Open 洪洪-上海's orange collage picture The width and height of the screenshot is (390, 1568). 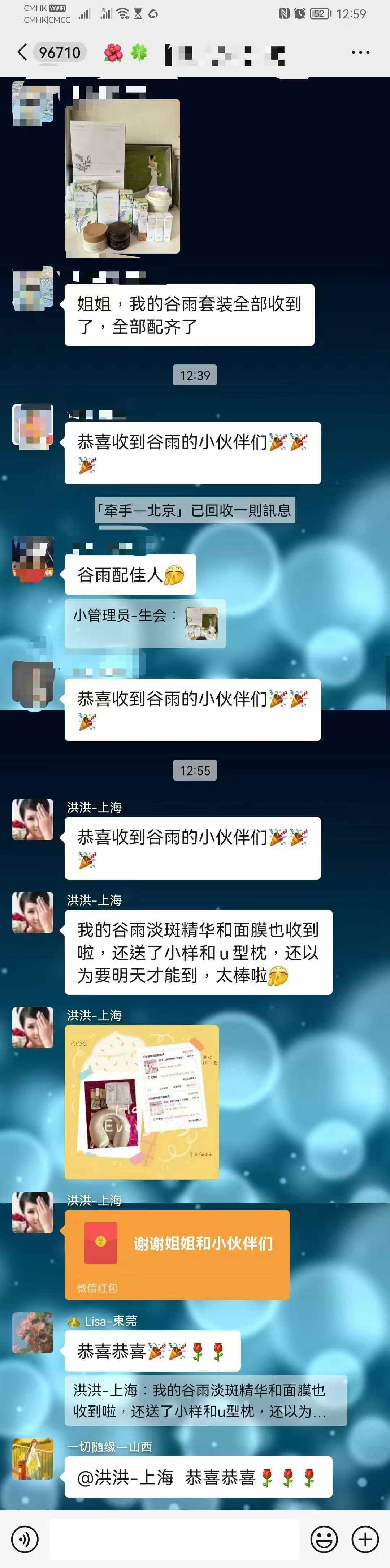(142, 1102)
